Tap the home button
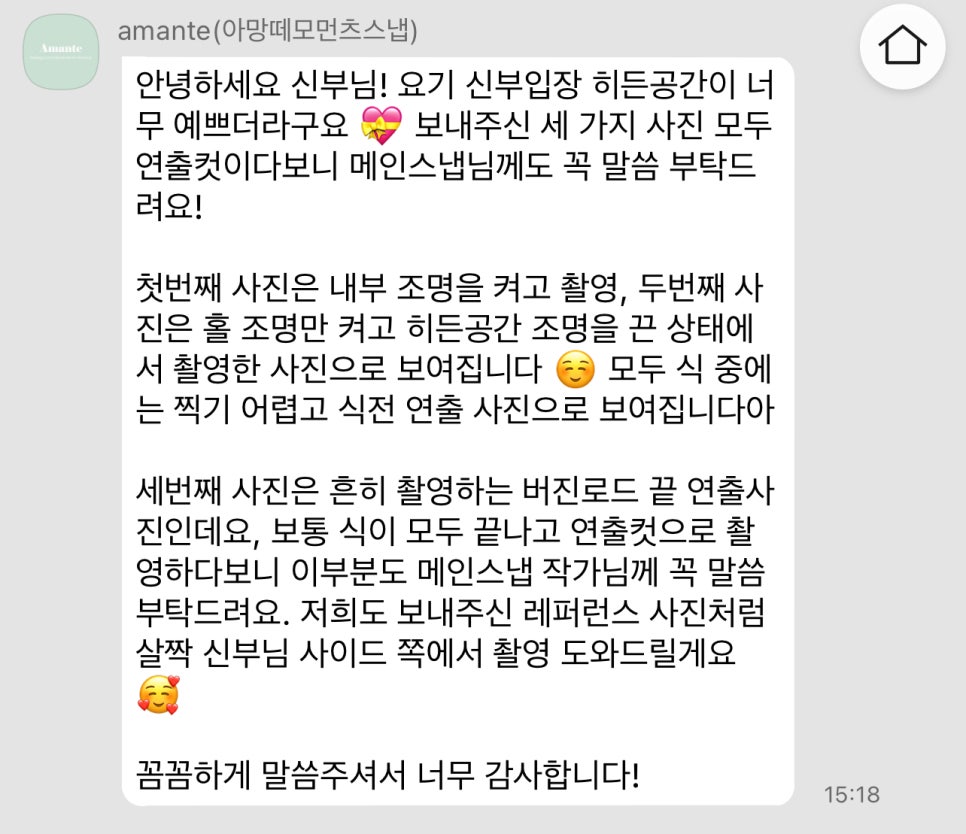This screenshot has height=834, width=966. 902,46
